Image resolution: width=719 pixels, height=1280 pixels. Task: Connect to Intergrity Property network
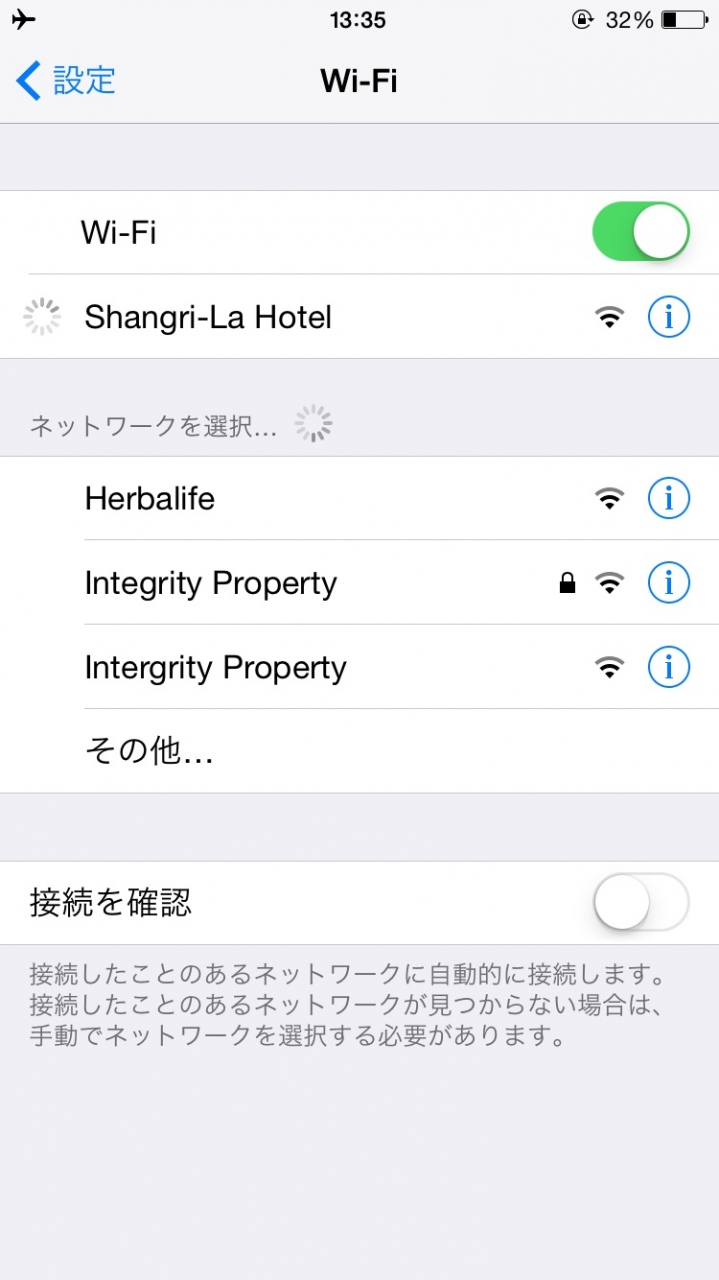pyautogui.click(x=300, y=667)
